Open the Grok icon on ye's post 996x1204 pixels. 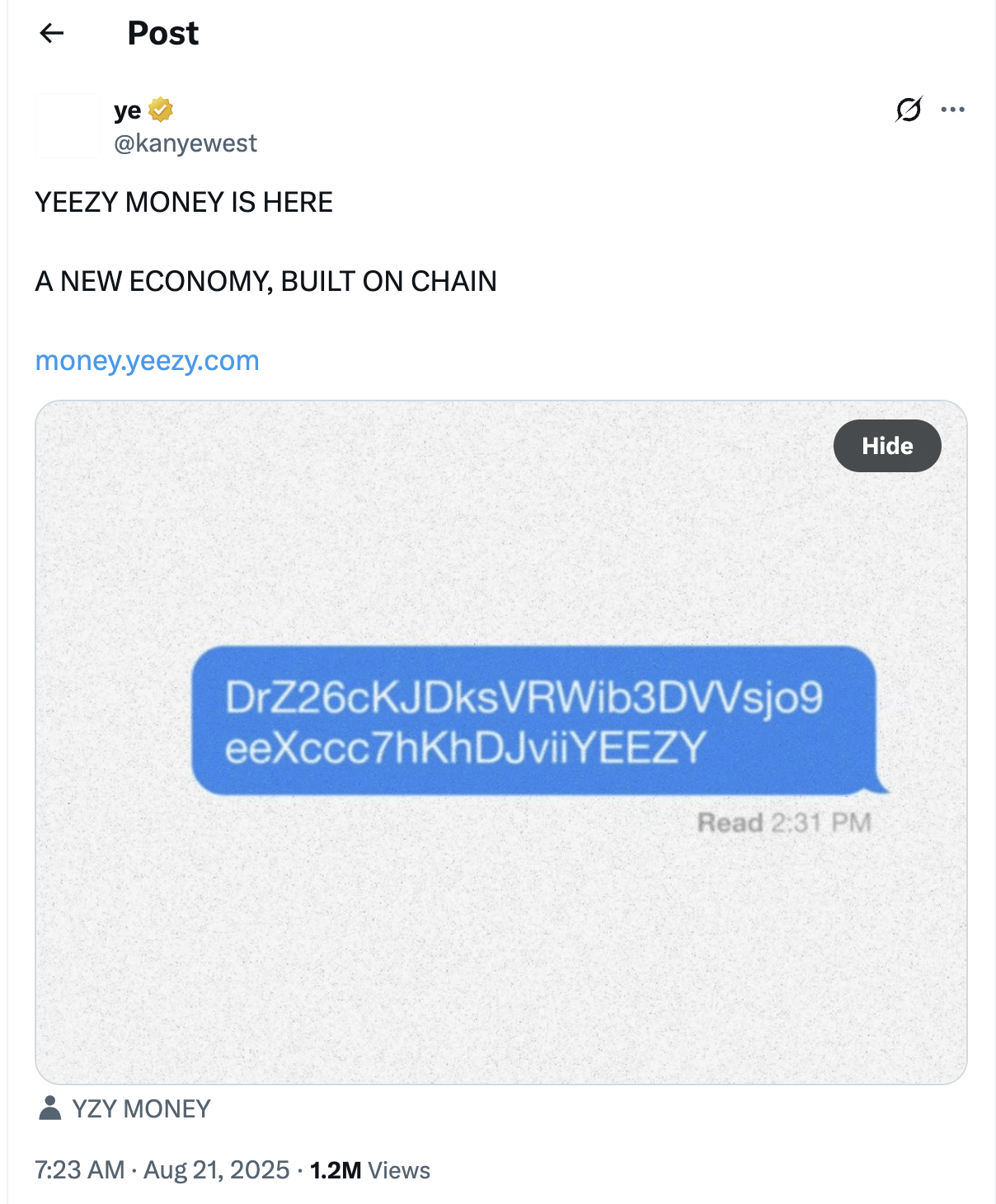[x=908, y=110]
